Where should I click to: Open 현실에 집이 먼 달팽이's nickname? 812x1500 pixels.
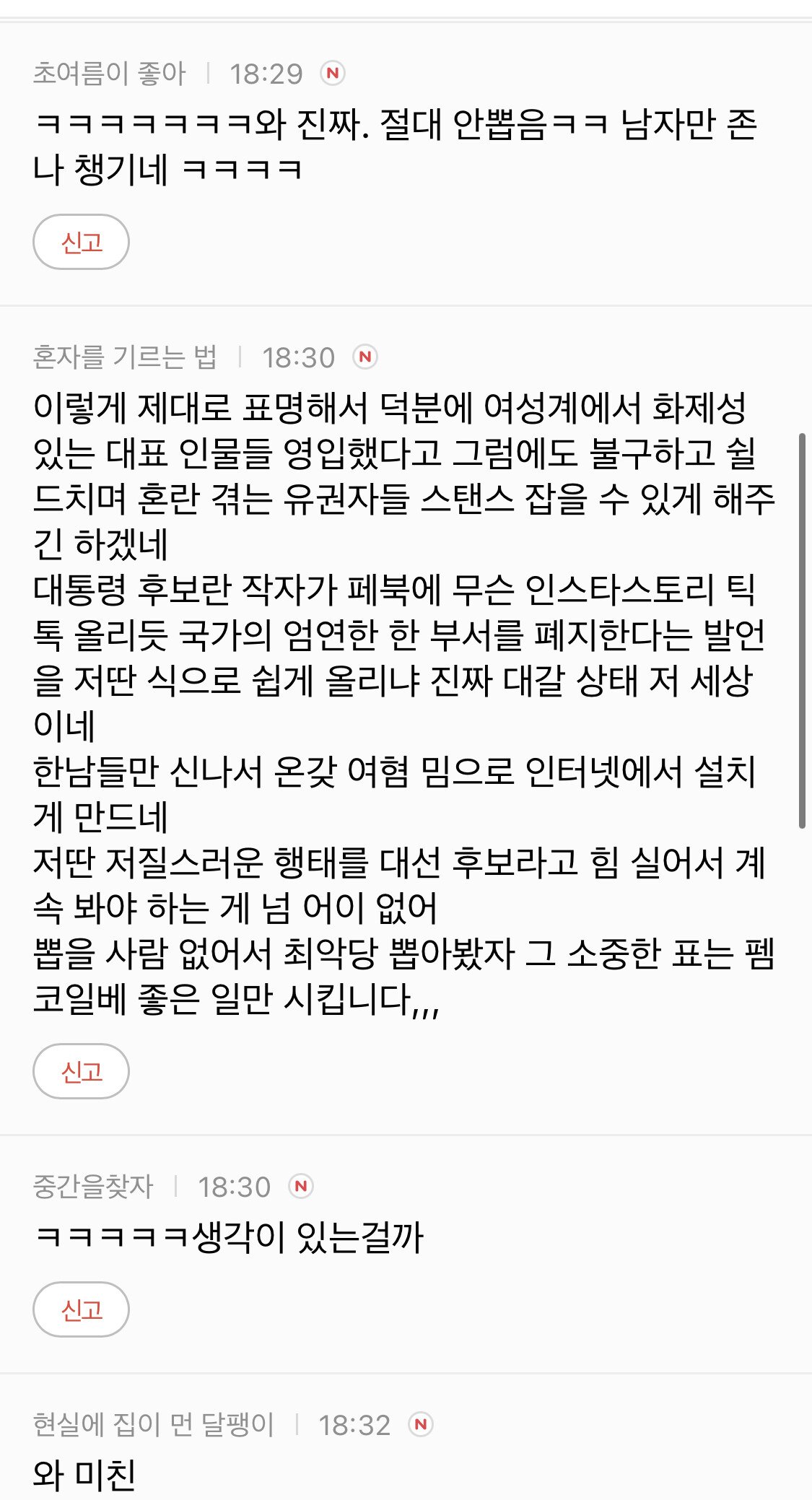pos(154,1425)
